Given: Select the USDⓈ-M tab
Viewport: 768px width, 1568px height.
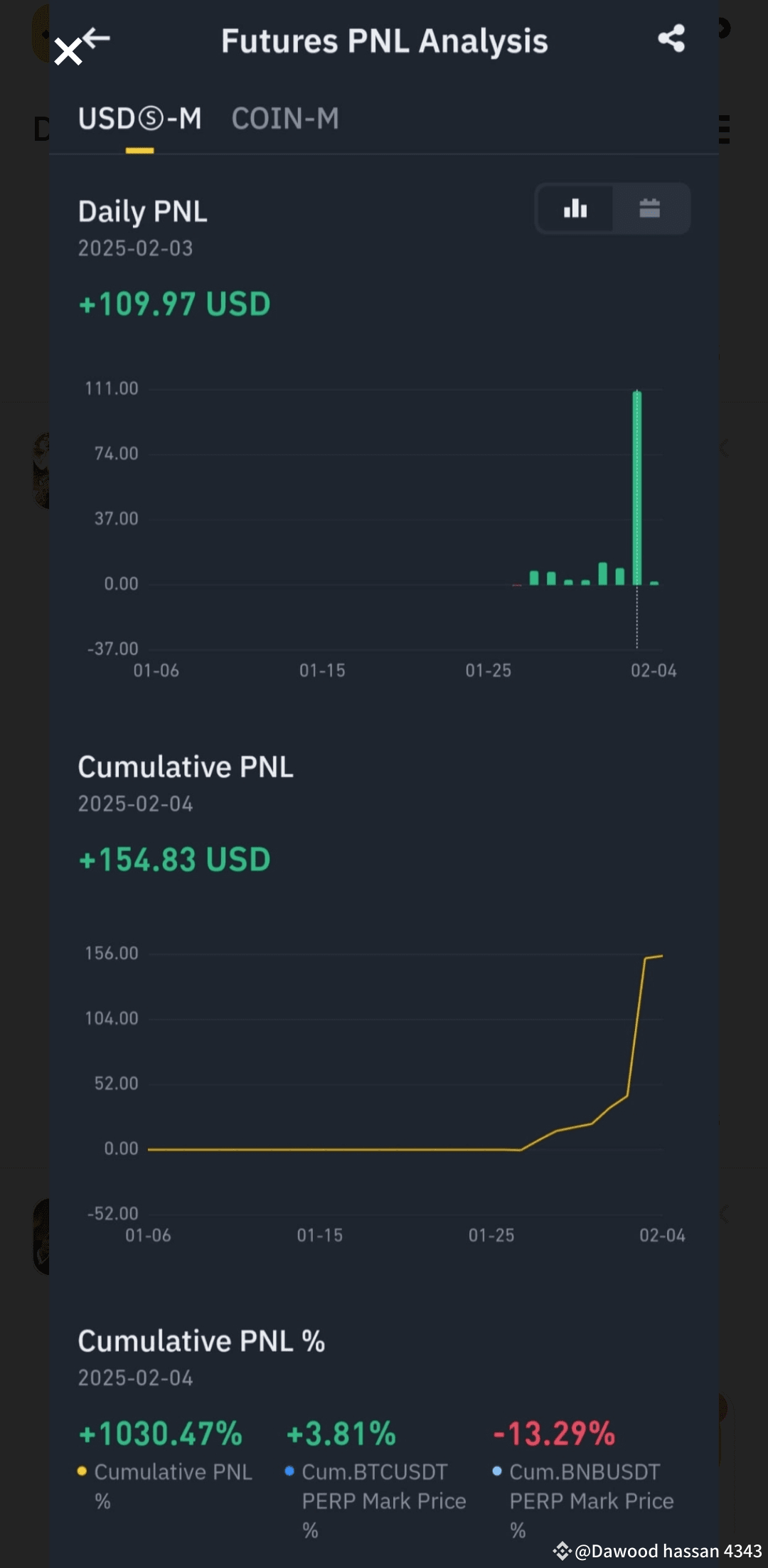Looking at the screenshot, I should [140, 119].
